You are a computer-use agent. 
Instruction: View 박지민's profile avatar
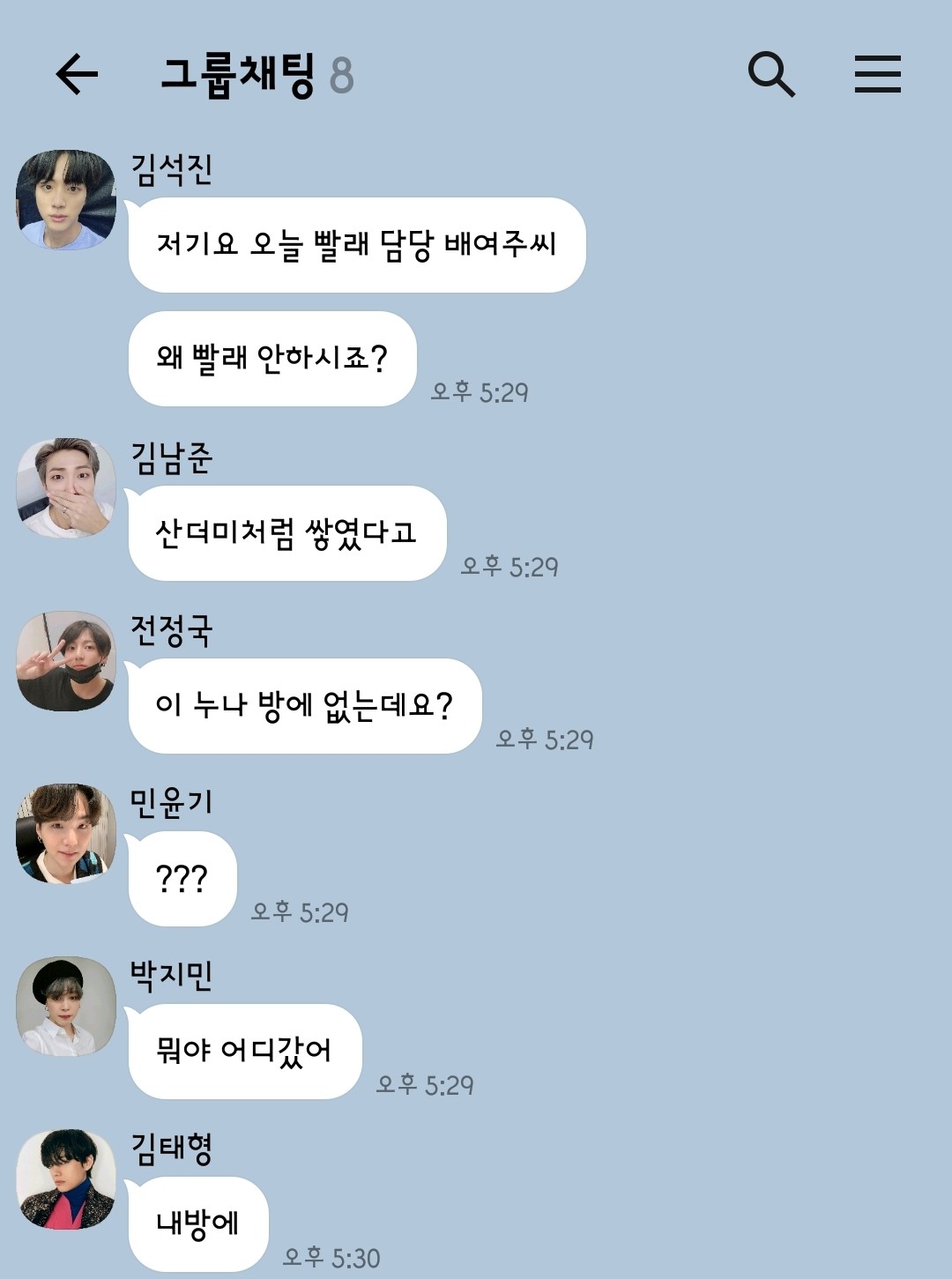click(x=66, y=1007)
